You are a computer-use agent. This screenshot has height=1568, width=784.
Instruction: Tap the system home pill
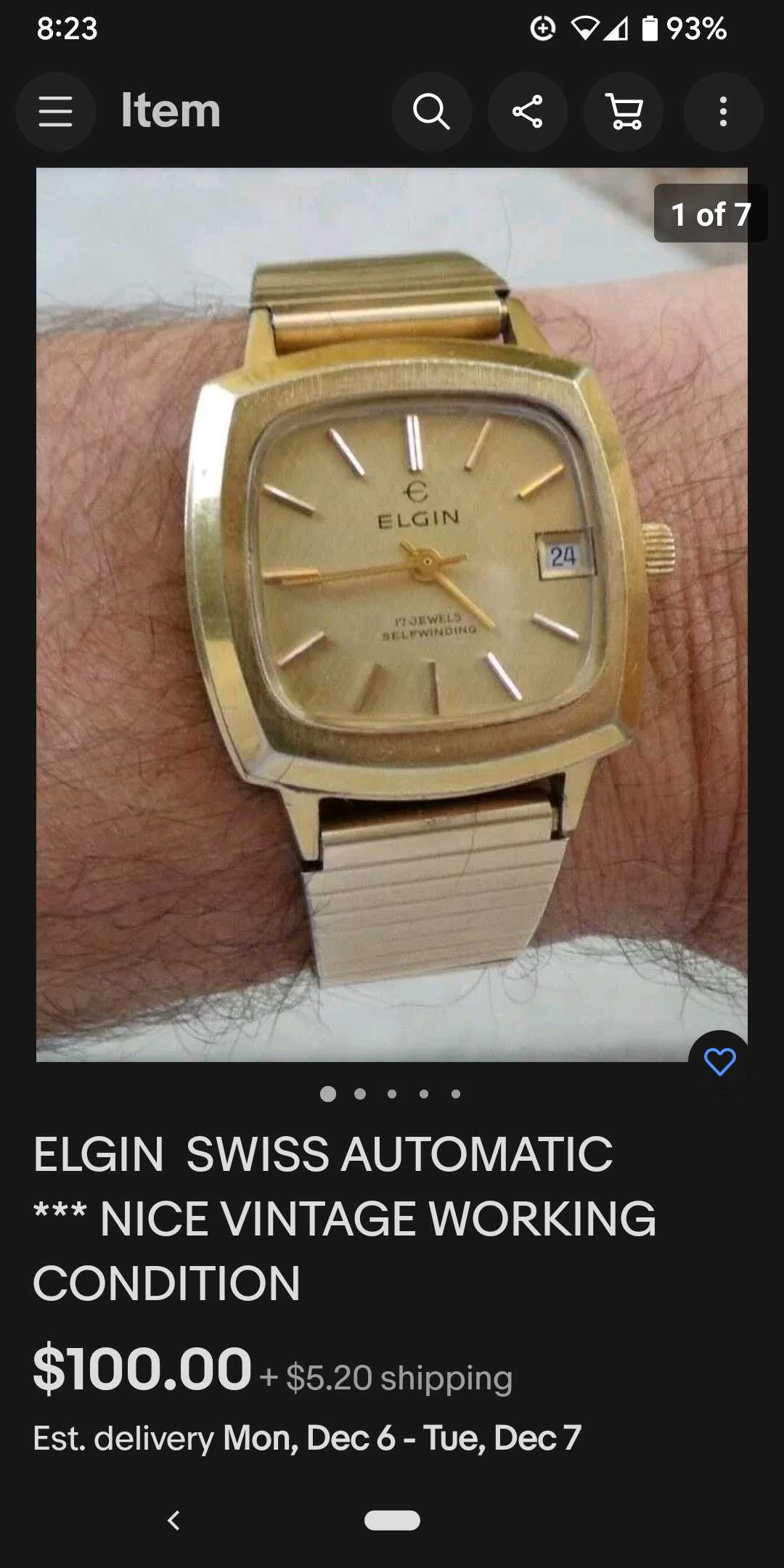point(392,1520)
